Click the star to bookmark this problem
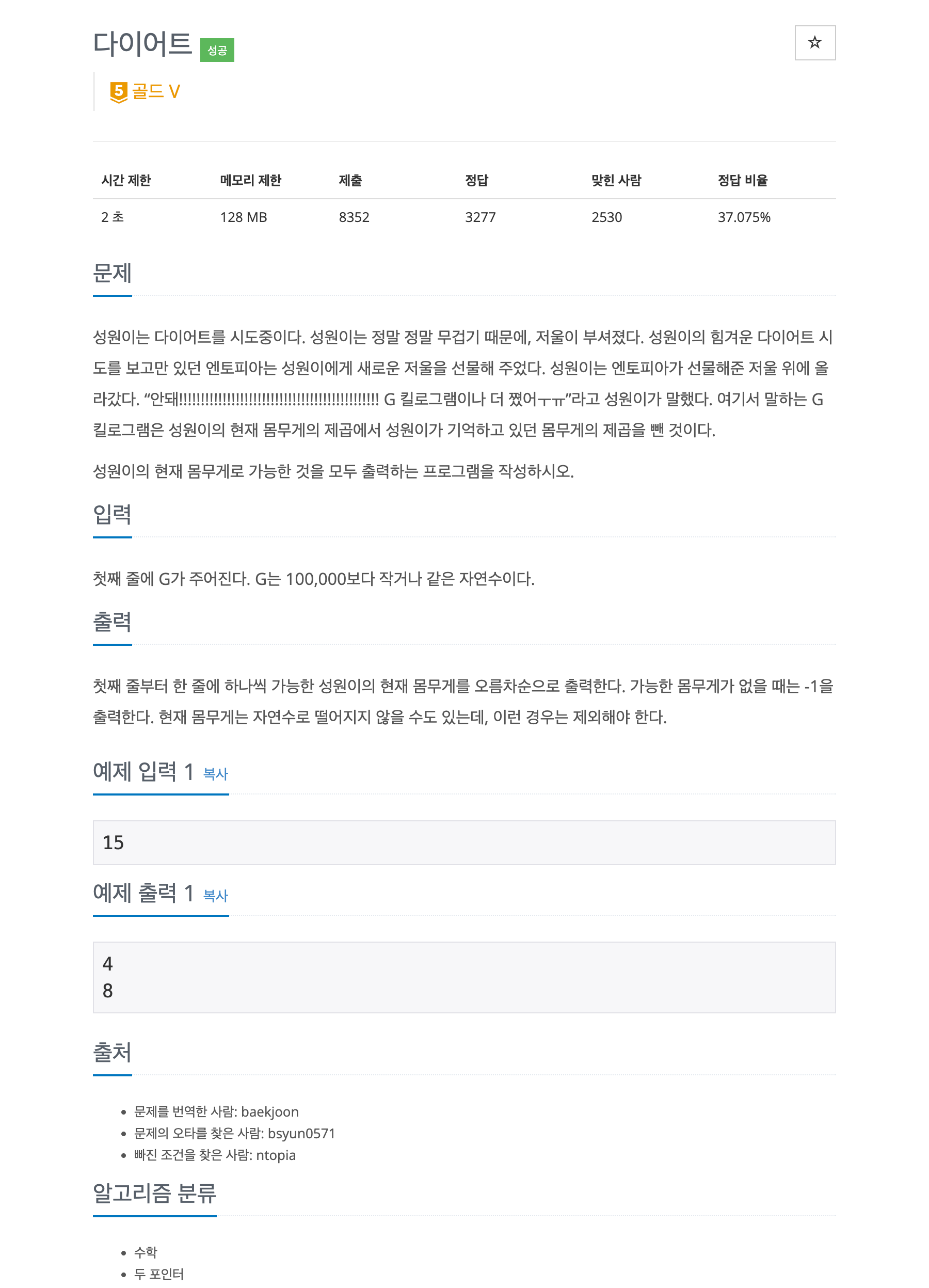The width and height of the screenshot is (929, 1288). coord(814,43)
